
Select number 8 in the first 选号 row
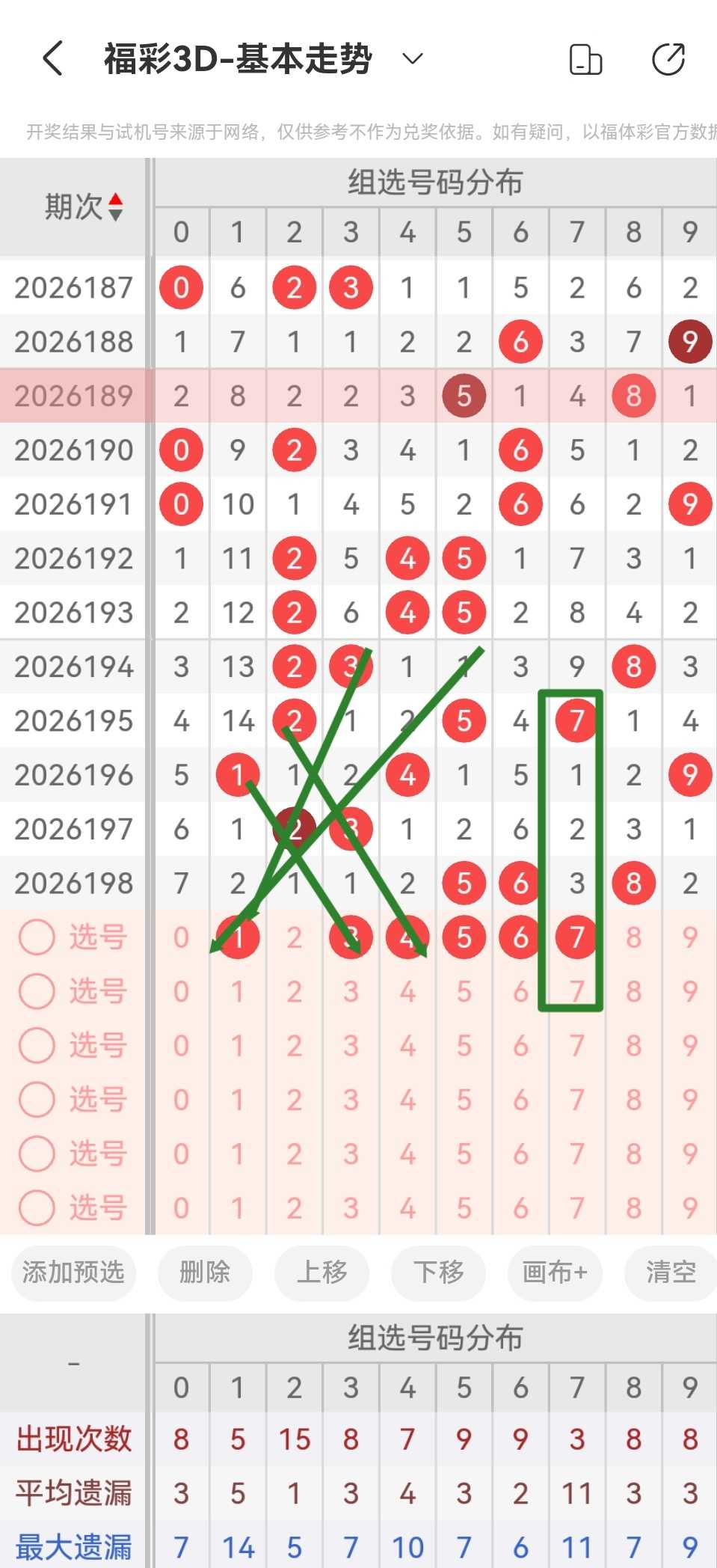click(x=633, y=937)
